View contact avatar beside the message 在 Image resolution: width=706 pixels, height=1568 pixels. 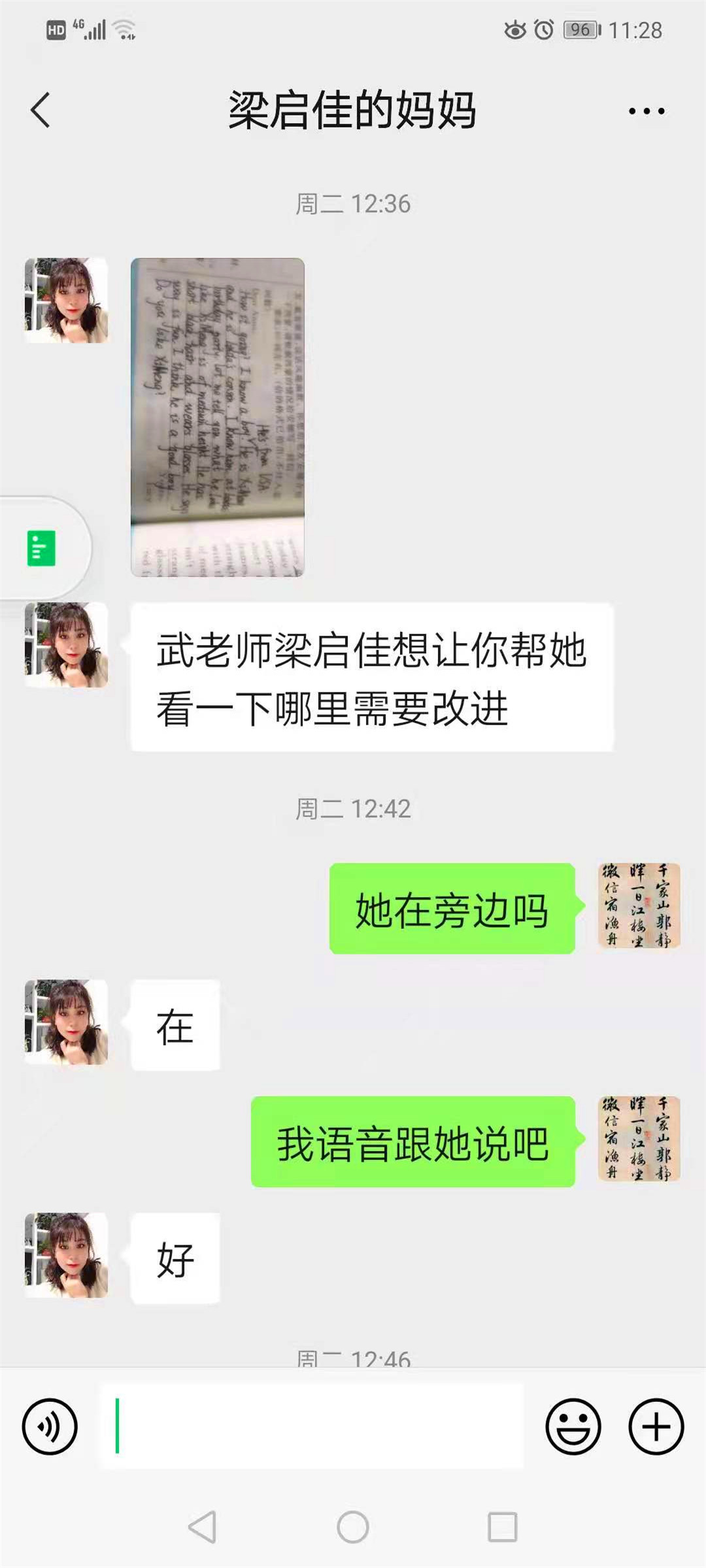66,1022
